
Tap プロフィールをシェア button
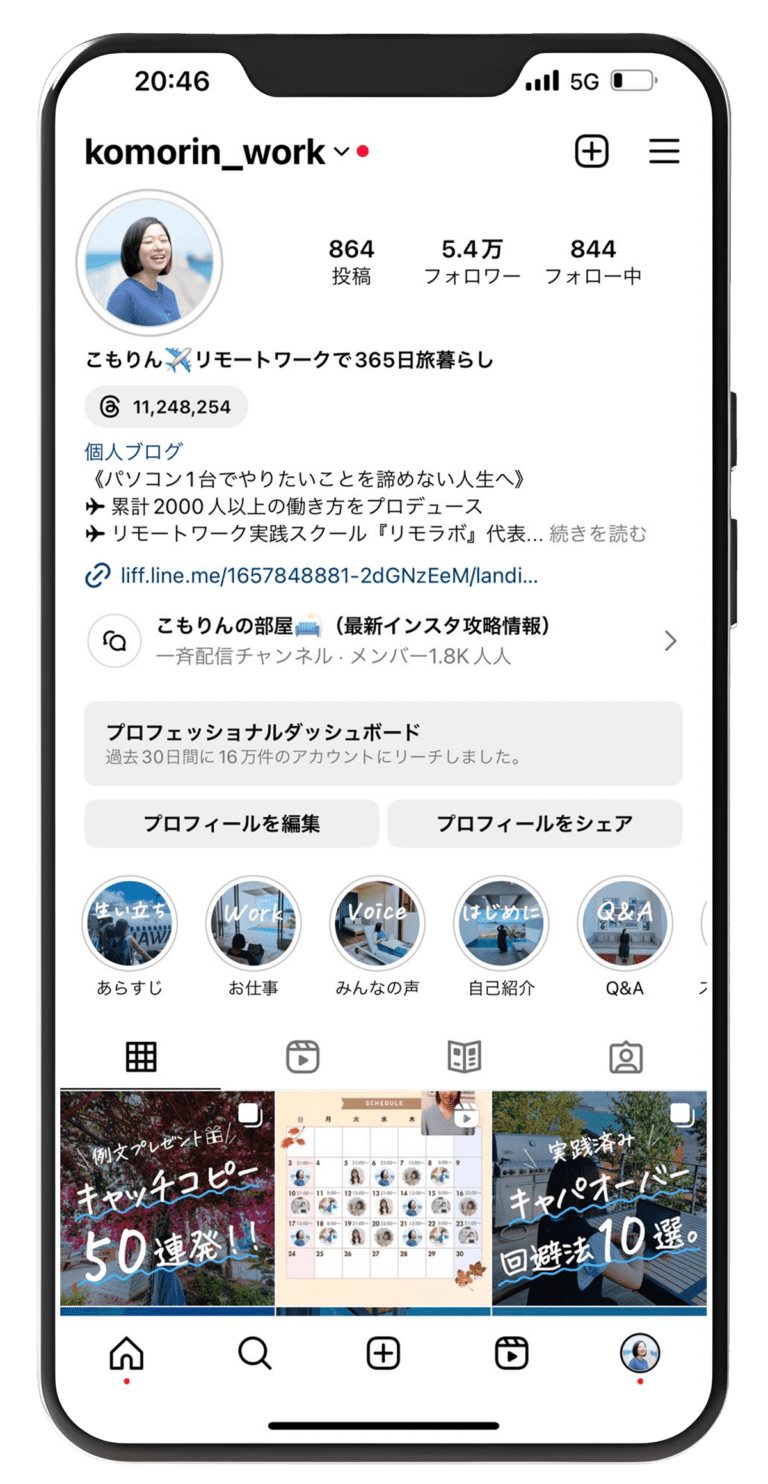(x=534, y=824)
